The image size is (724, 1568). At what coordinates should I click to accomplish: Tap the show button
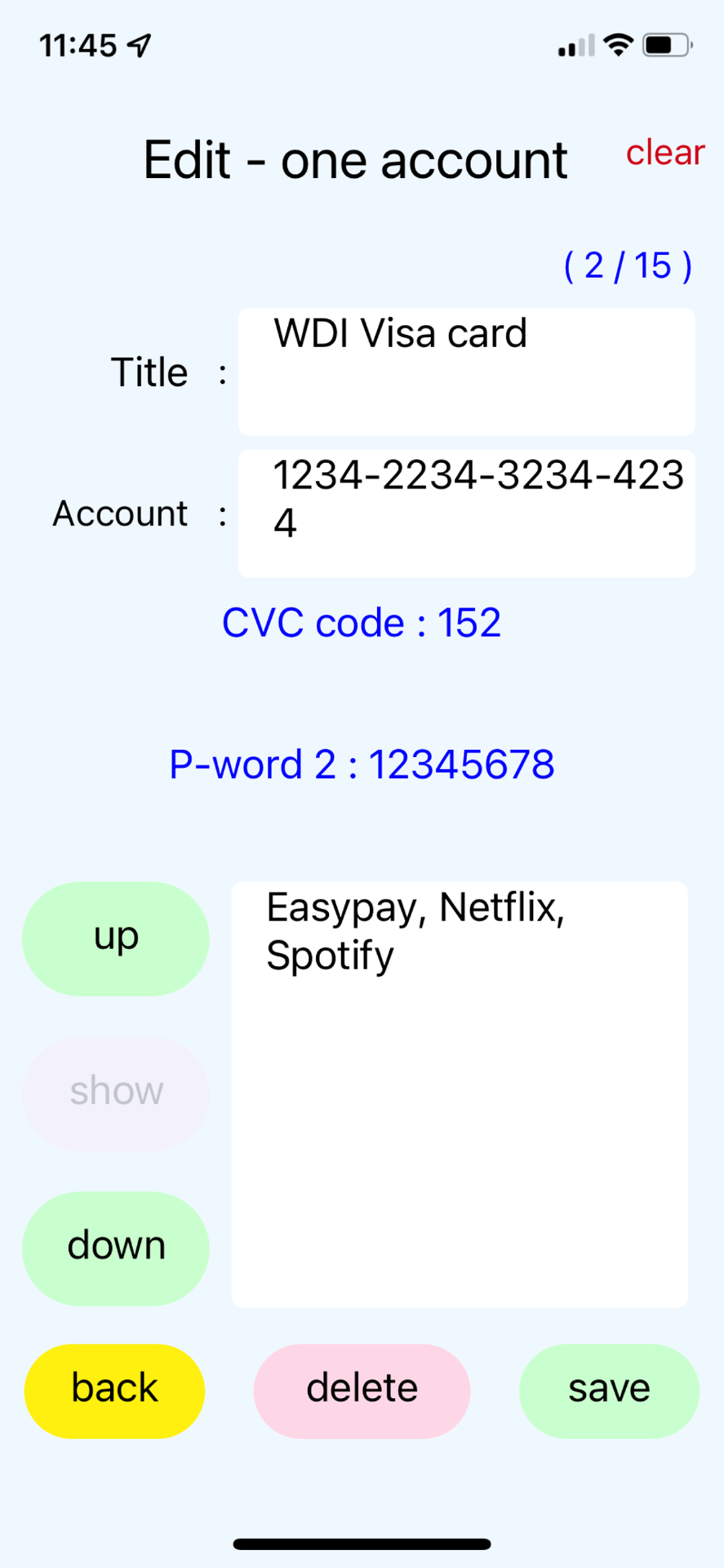pyautogui.click(x=116, y=1094)
